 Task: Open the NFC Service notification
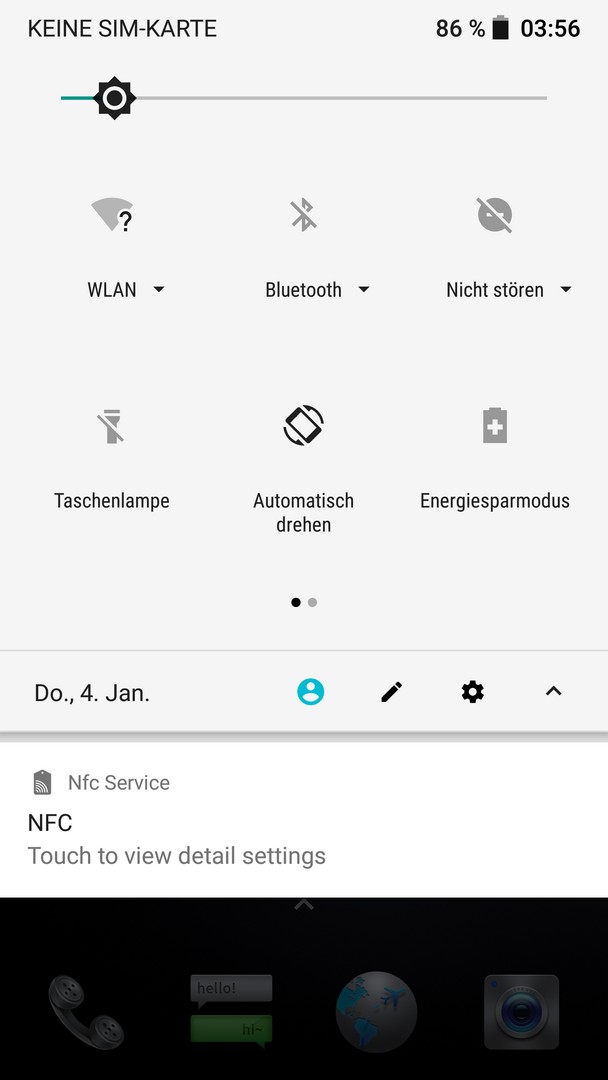[x=304, y=820]
